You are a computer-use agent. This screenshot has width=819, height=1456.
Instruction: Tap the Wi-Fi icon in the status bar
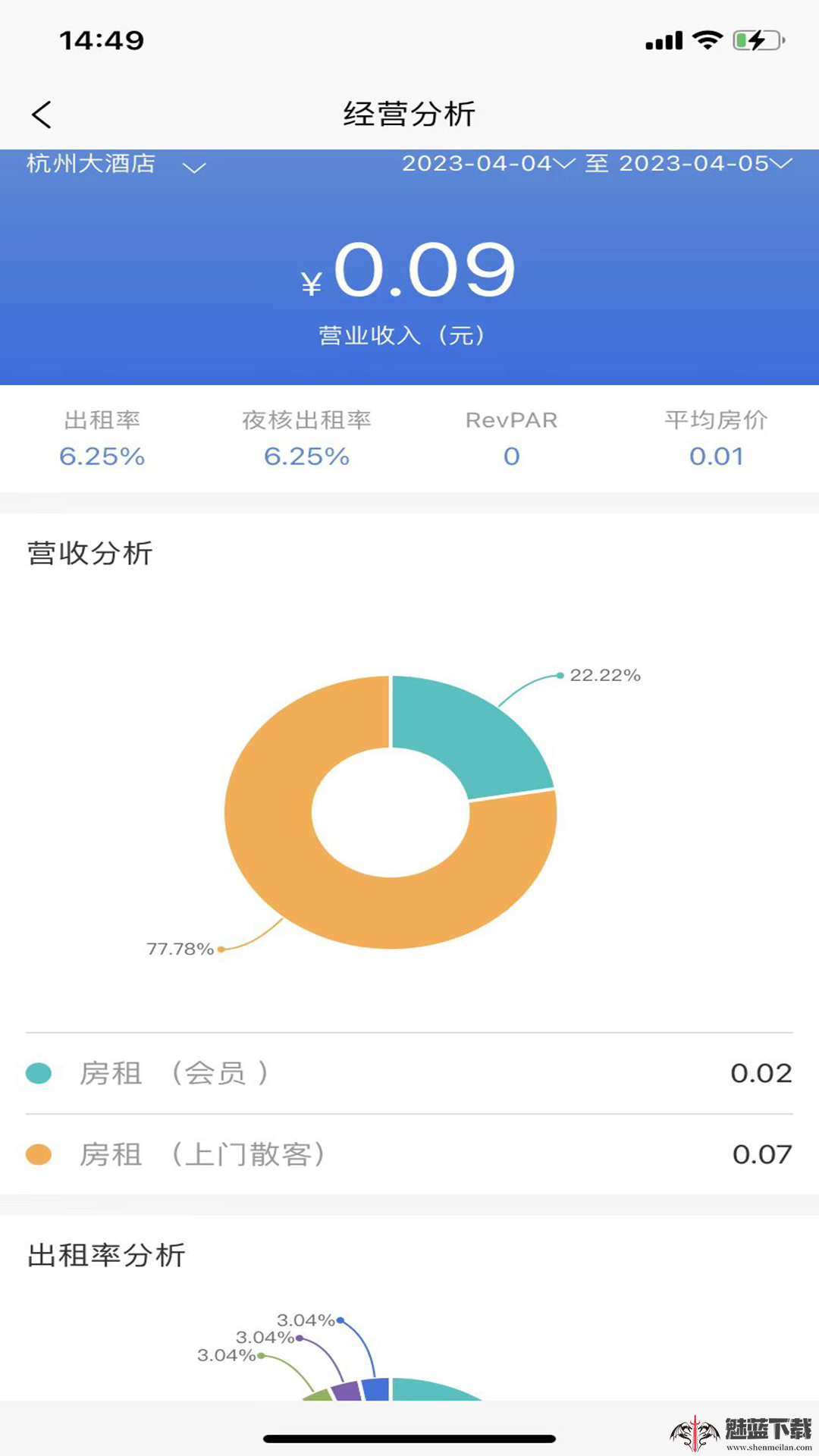coord(707,39)
